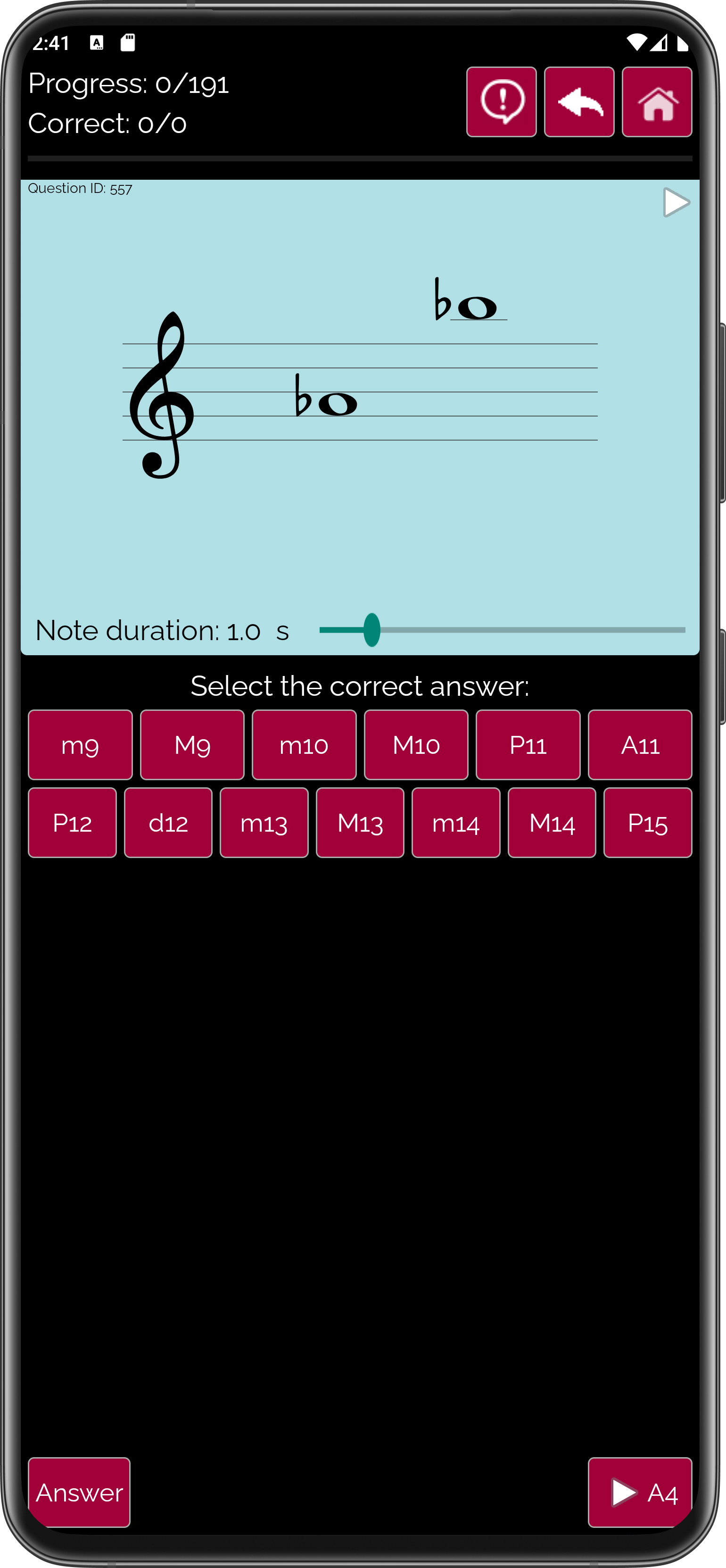This screenshot has width=726, height=1568.
Task: Select the M14 interval
Action: (552, 822)
